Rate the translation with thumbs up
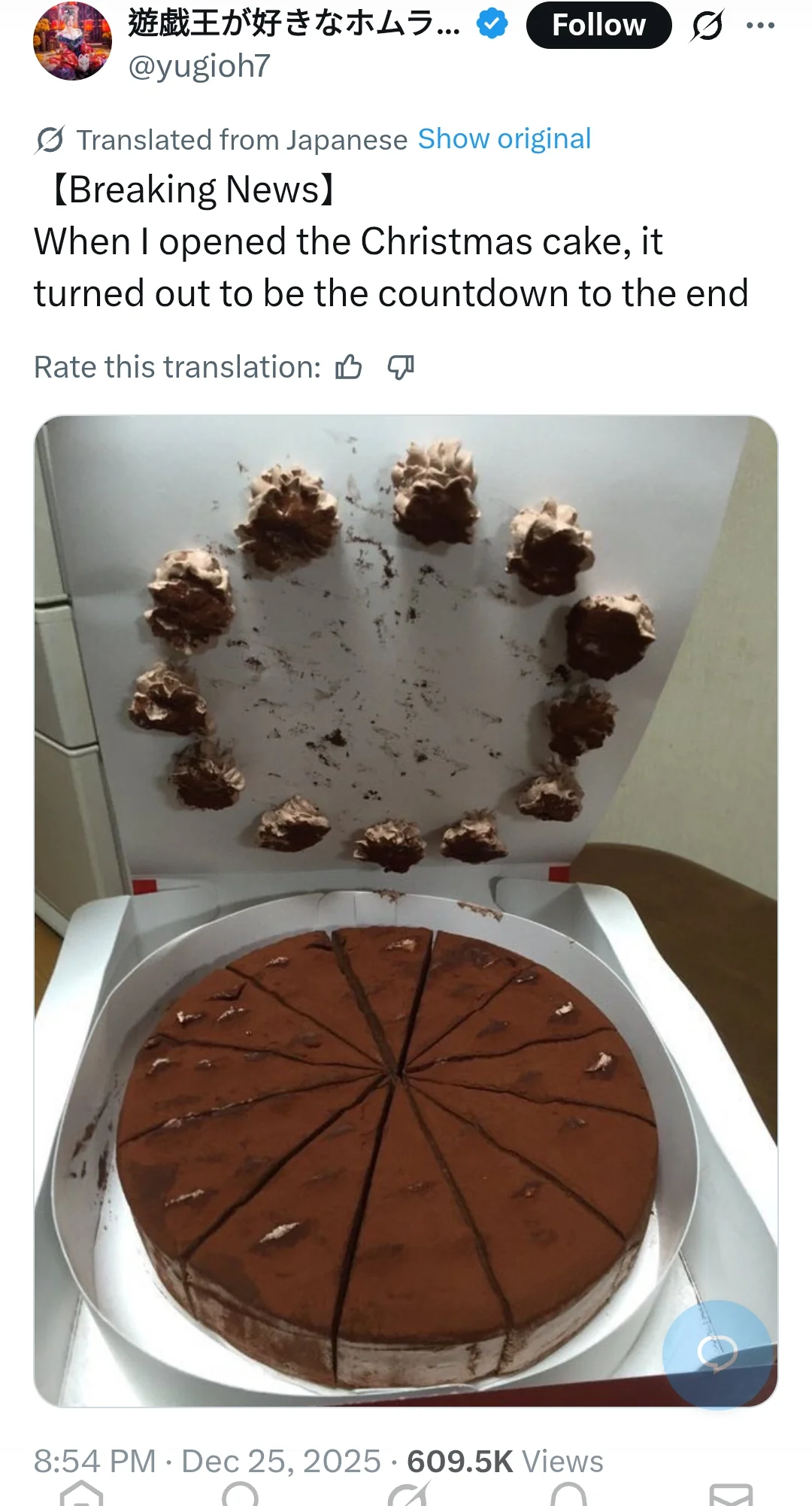 click(x=348, y=367)
